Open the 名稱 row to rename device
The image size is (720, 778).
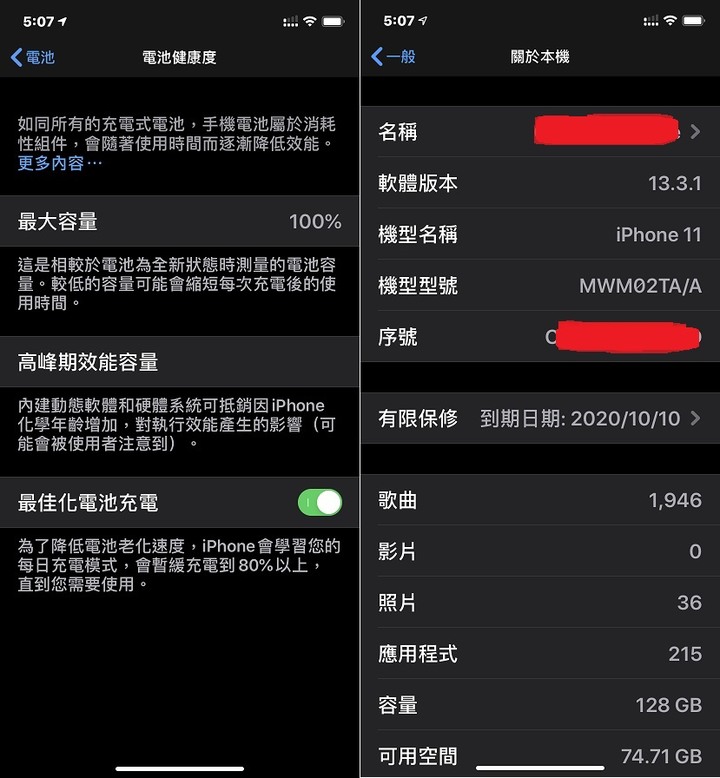point(540,132)
